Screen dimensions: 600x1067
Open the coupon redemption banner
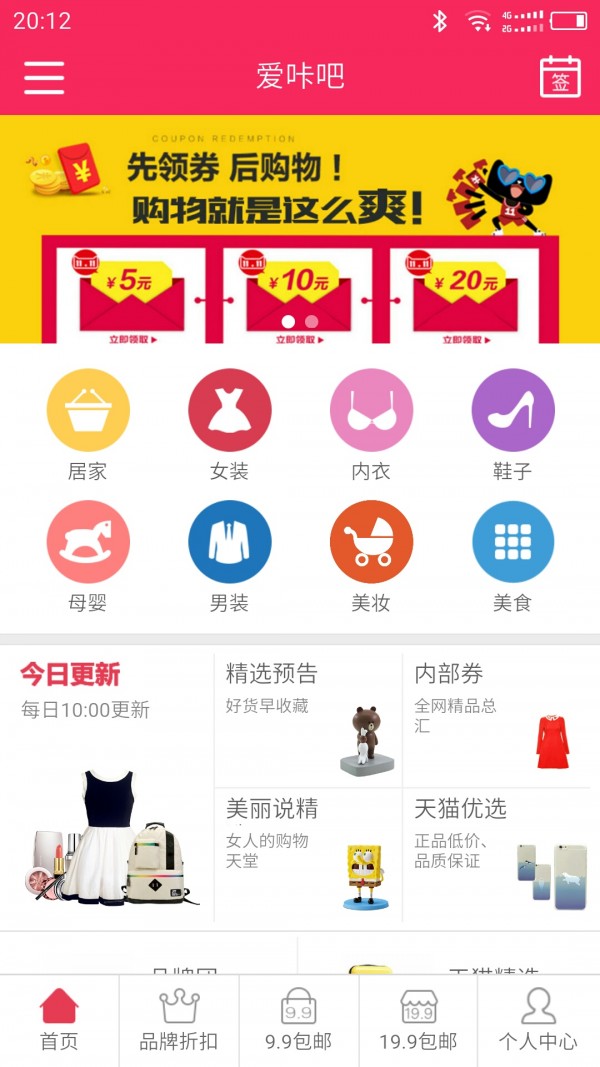(x=300, y=229)
